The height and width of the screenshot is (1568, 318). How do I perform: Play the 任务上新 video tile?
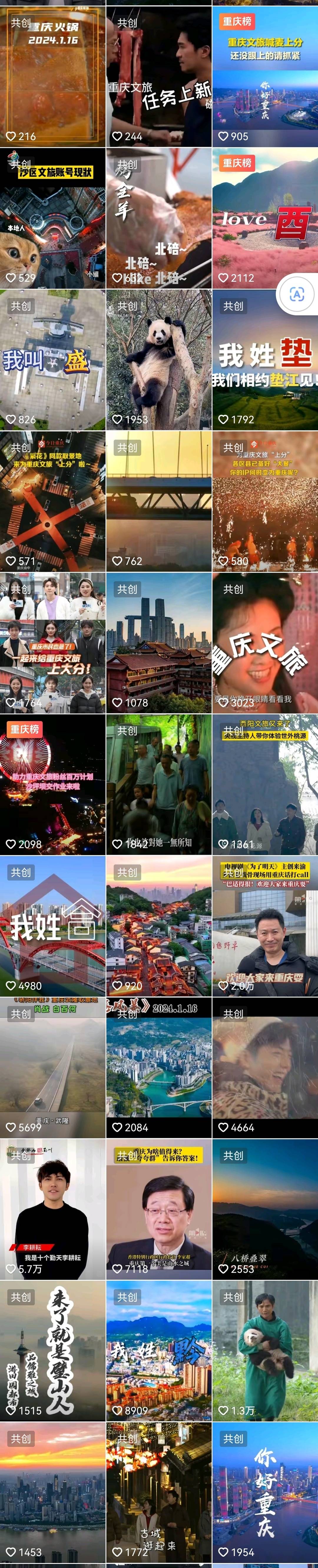point(159,76)
